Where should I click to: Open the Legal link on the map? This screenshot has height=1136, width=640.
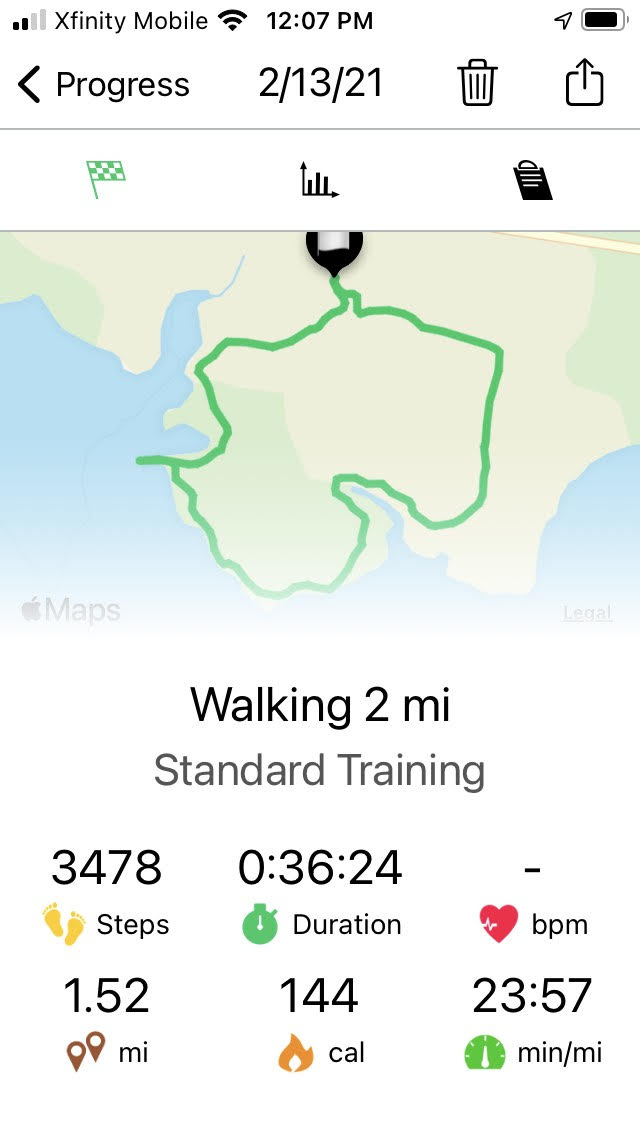[x=587, y=613]
